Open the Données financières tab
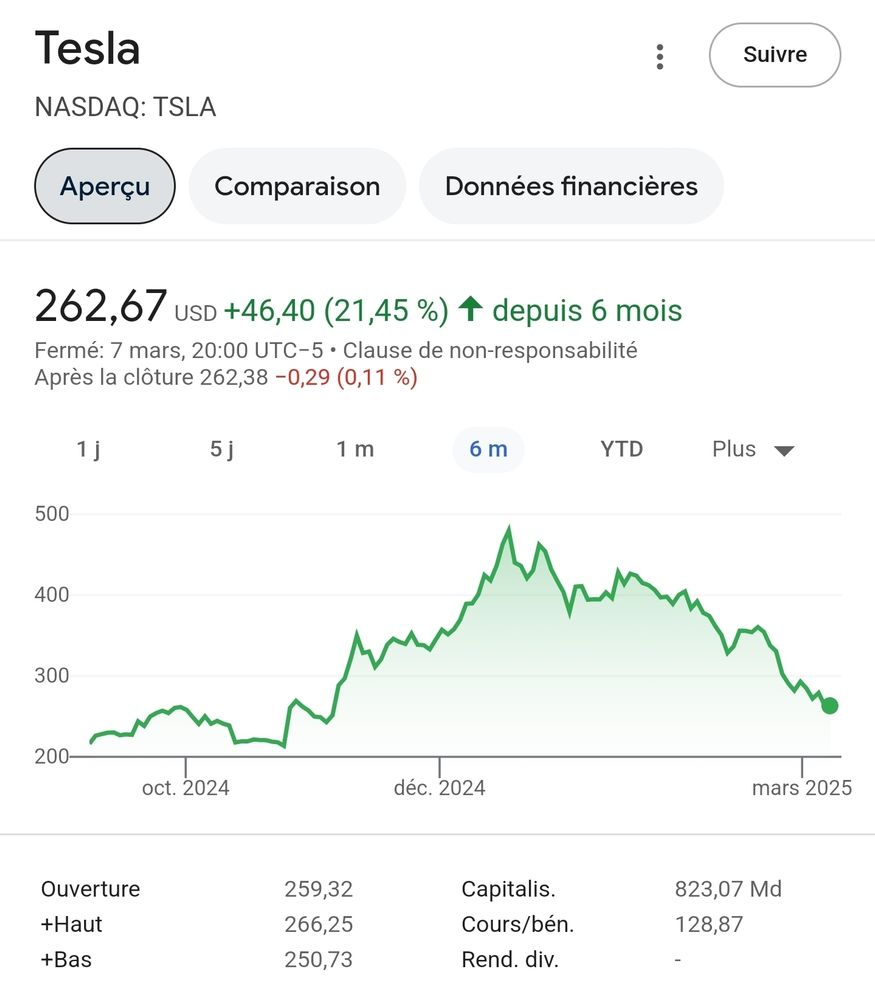Image resolution: width=875 pixels, height=1000 pixels. coord(571,186)
